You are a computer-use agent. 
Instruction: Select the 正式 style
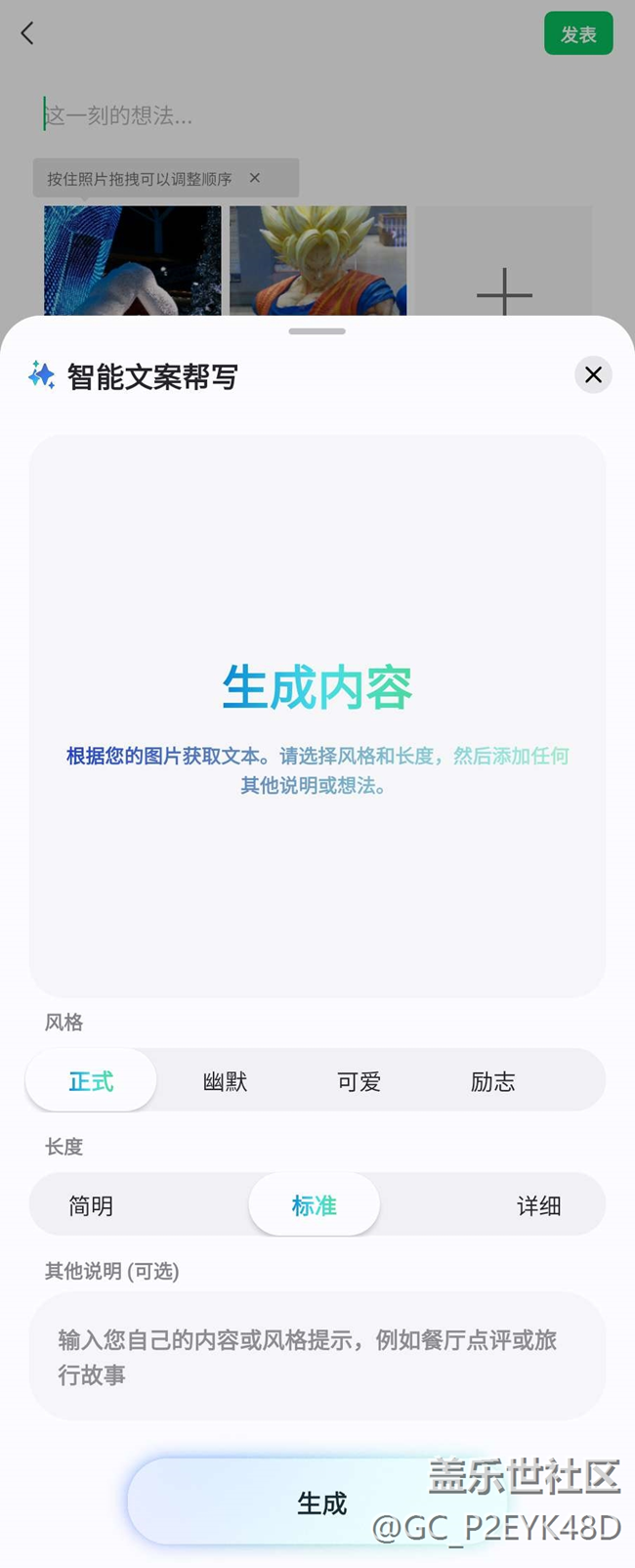[91, 1081]
